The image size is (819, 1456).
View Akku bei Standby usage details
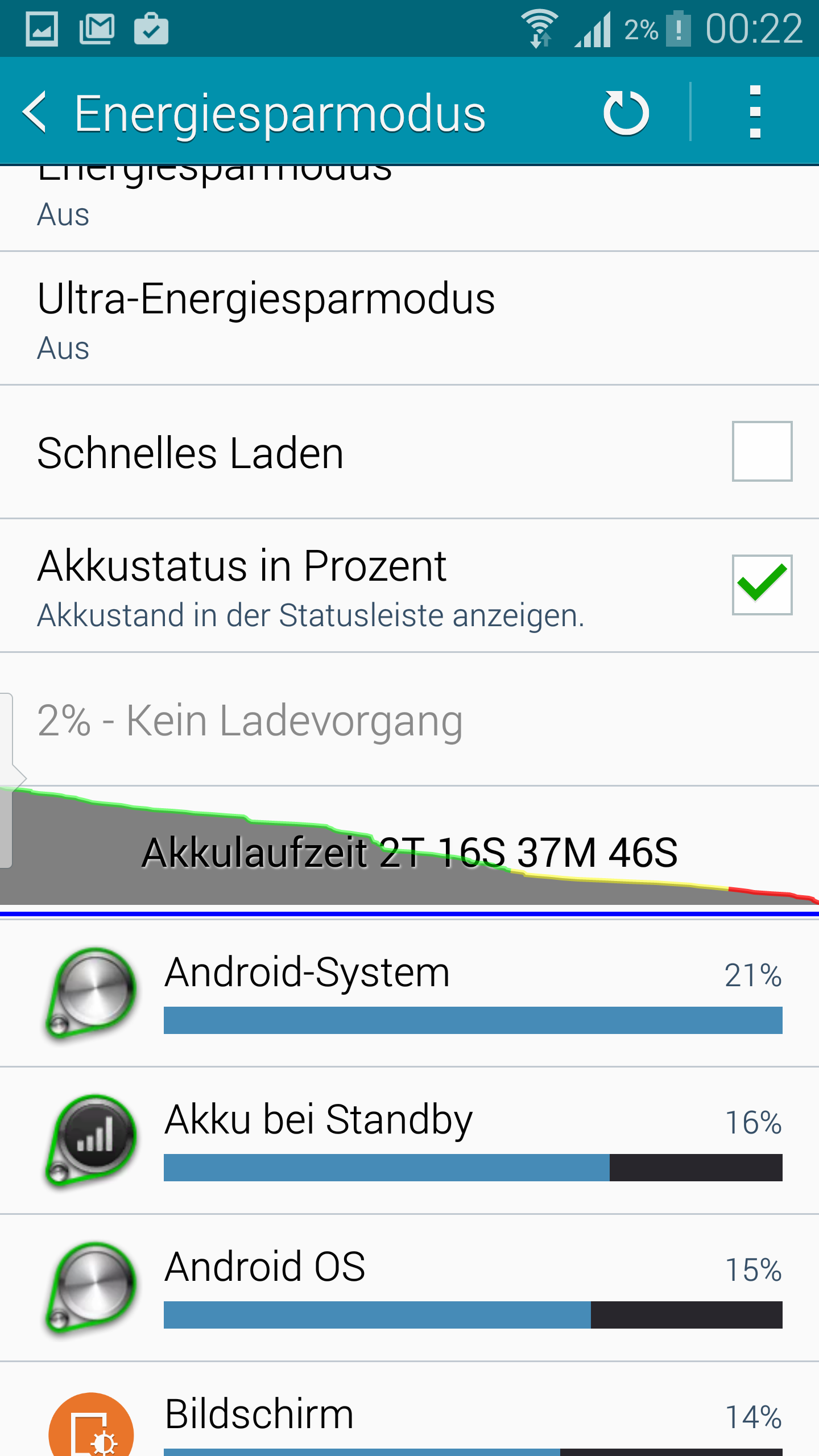pyautogui.click(x=409, y=1140)
